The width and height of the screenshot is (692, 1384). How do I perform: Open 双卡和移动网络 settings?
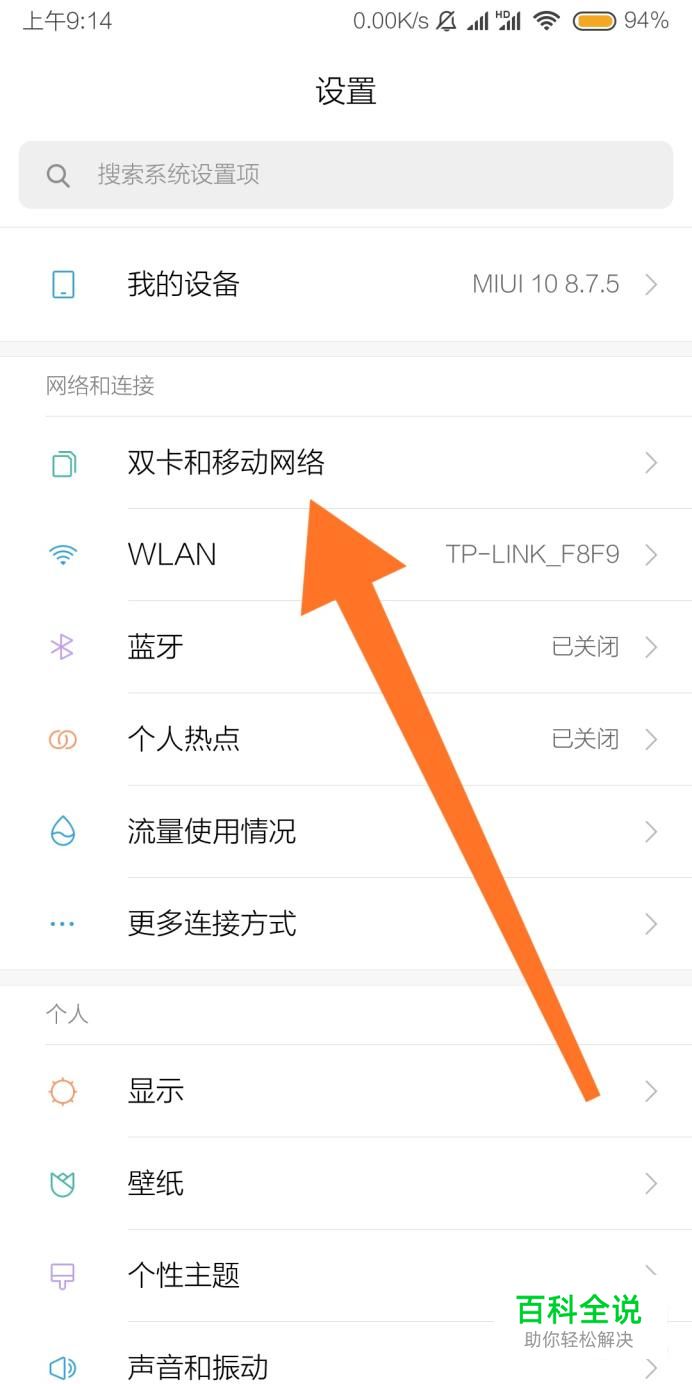click(x=226, y=463)
